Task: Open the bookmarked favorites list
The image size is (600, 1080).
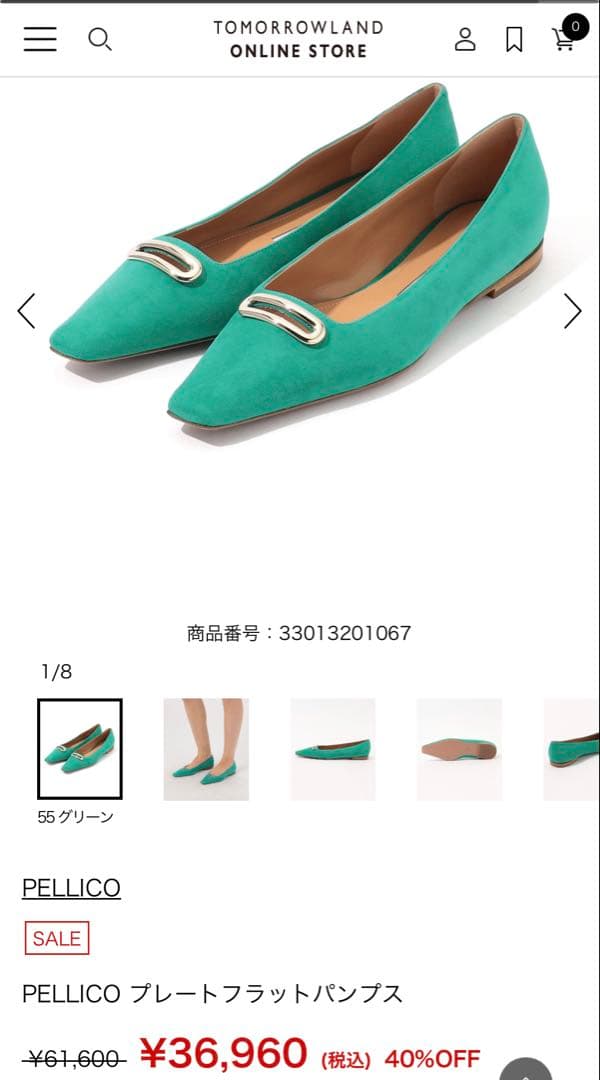Action: [514, 39]
